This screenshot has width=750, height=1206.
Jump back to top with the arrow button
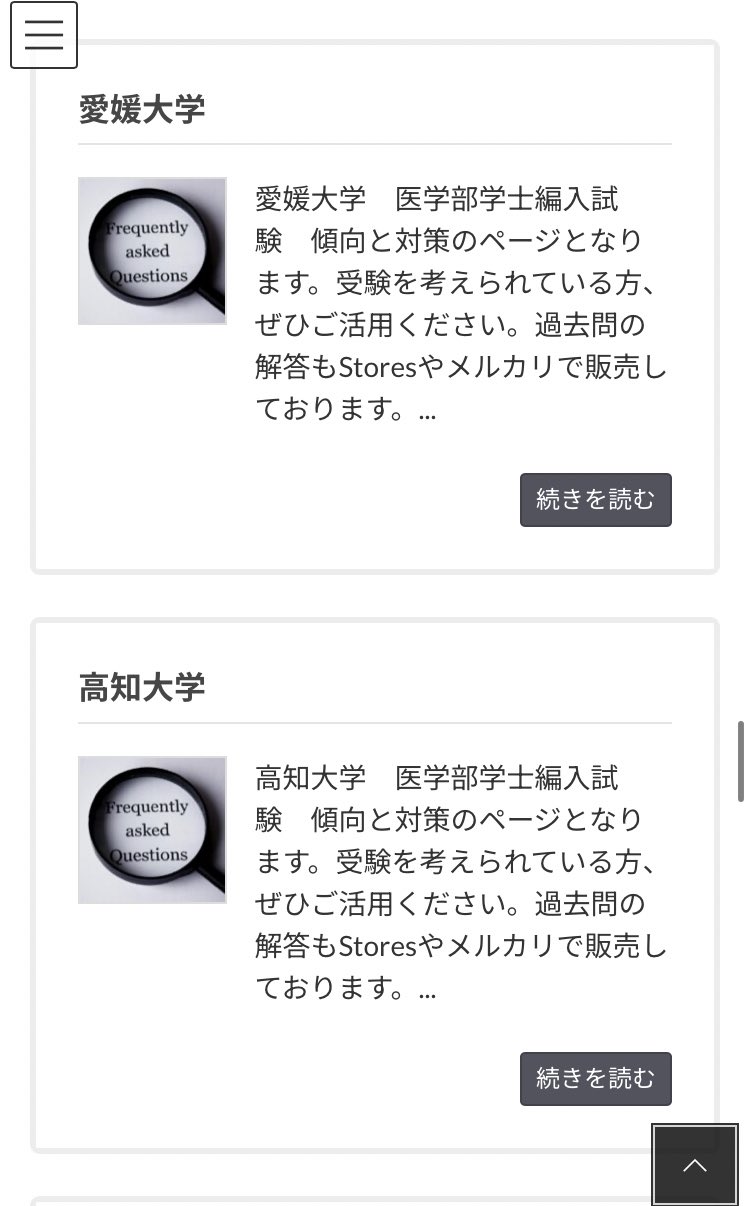pyautogui.click(x=695, y=1165)
